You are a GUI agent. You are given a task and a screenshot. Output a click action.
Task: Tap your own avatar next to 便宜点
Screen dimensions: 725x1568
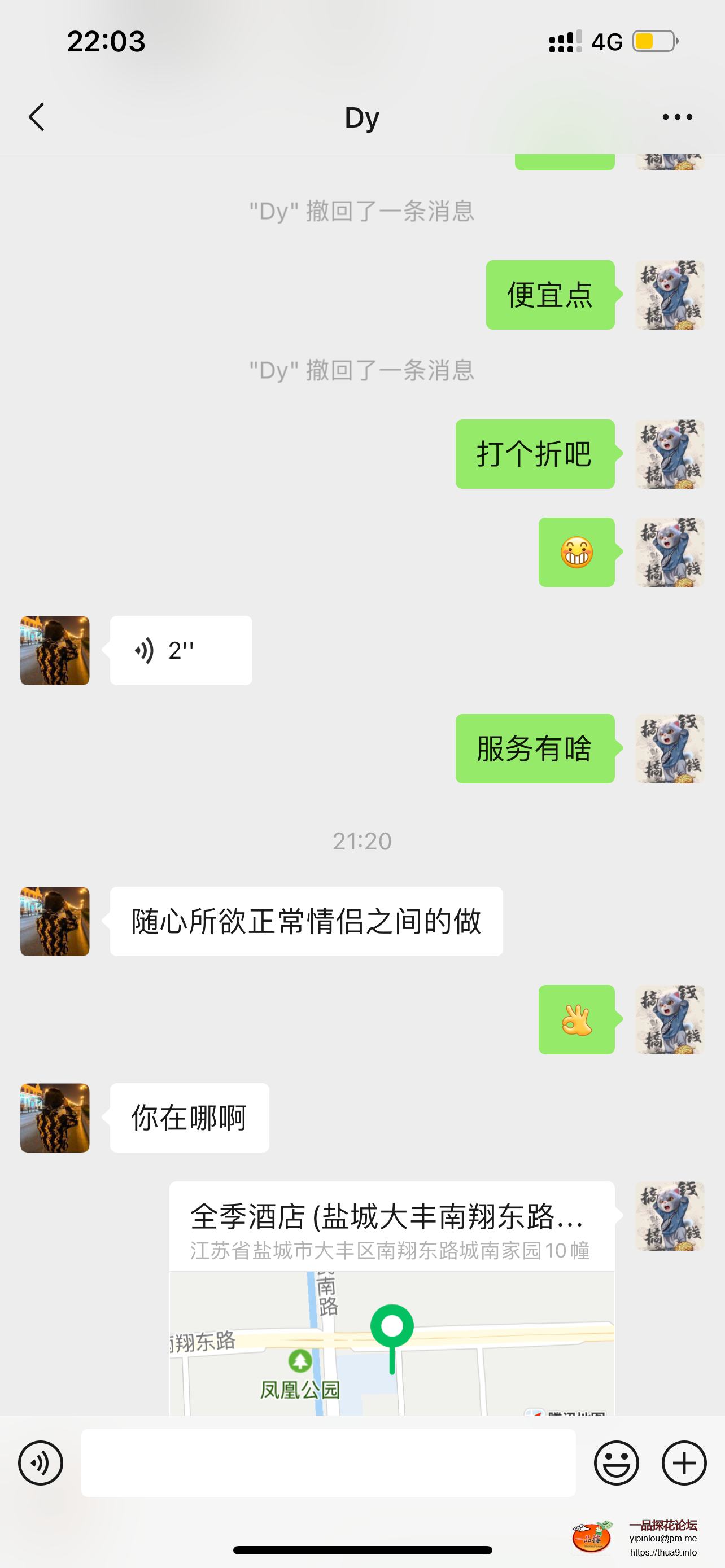(669, 295)
